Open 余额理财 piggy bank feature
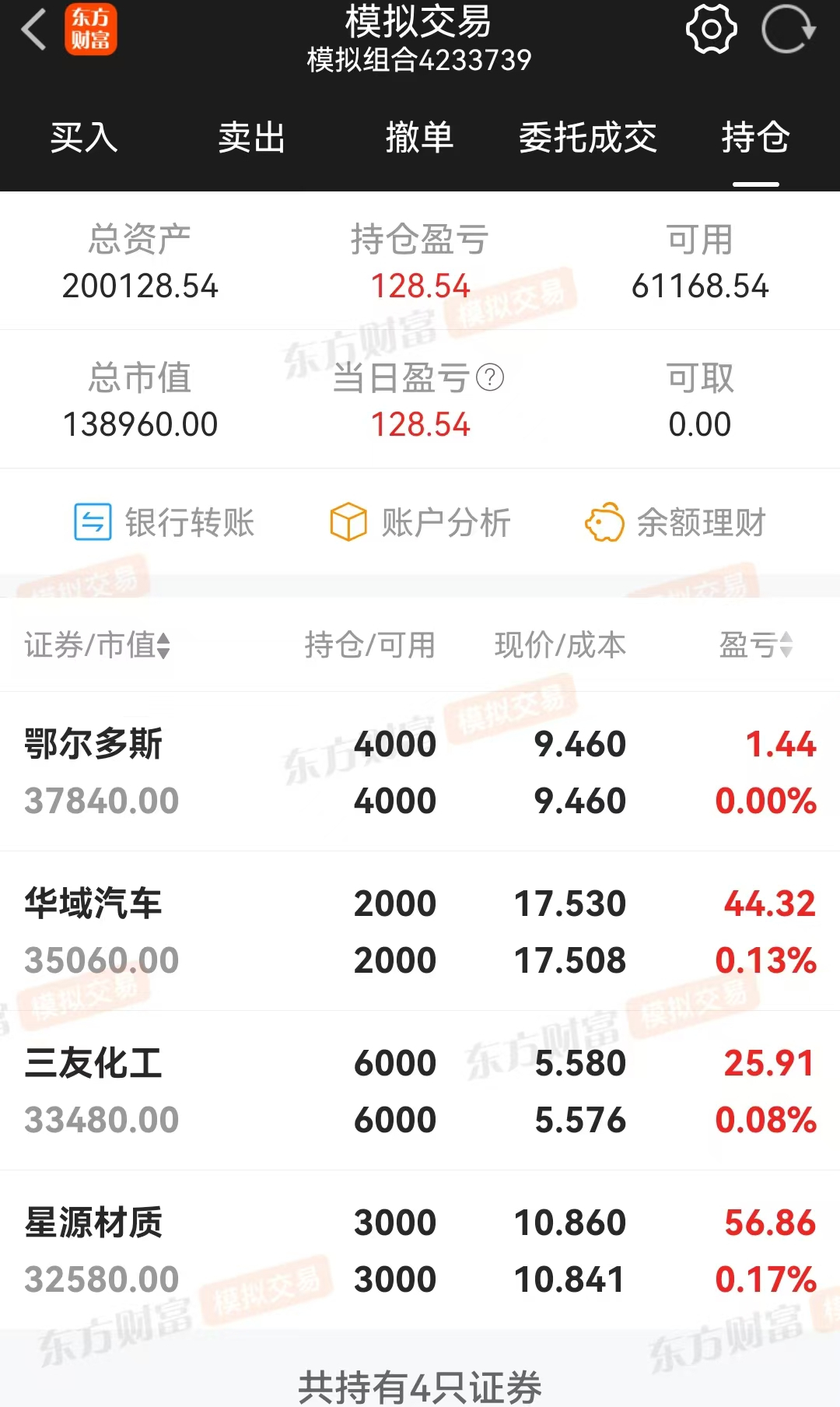Viewport: 840px width, 1407px height. tap(674, 523)
